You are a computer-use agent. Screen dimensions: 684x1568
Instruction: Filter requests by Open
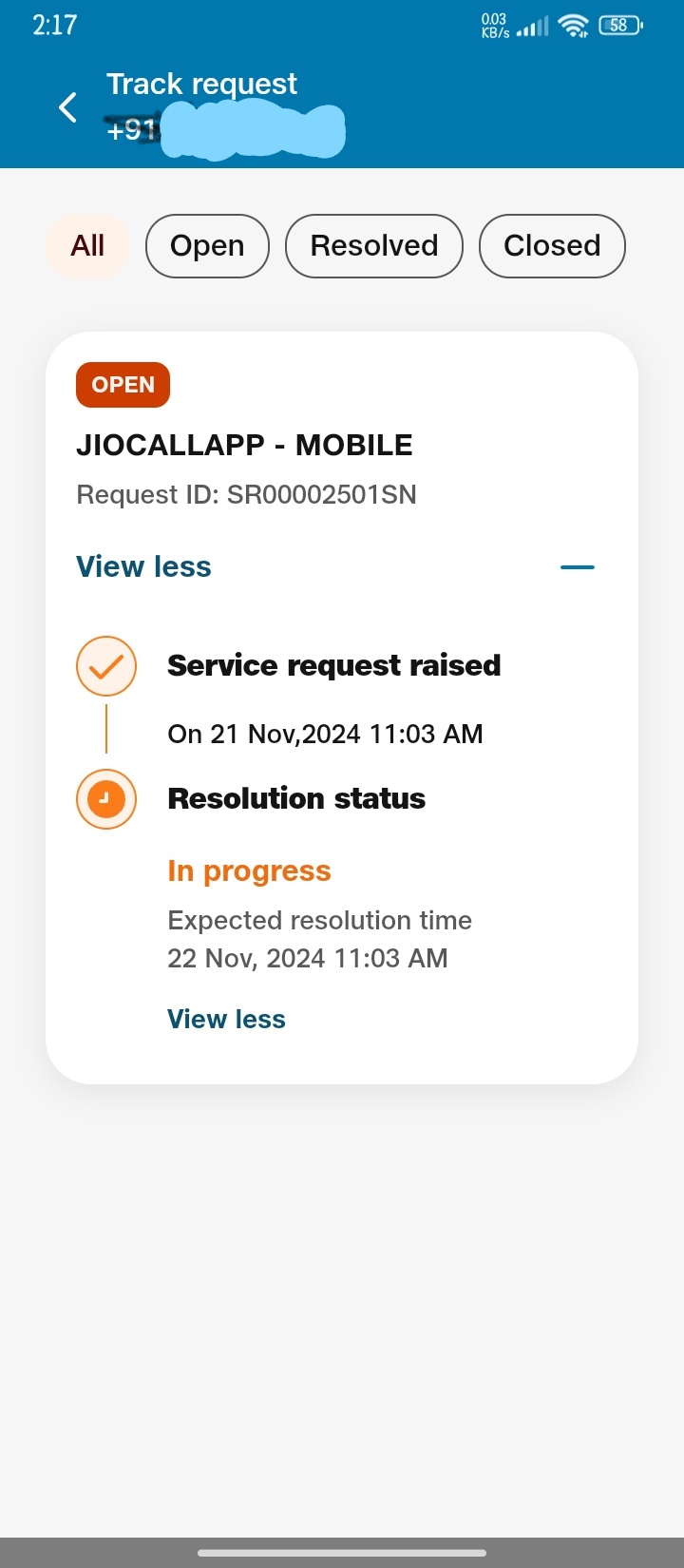[x=207, y=246]
